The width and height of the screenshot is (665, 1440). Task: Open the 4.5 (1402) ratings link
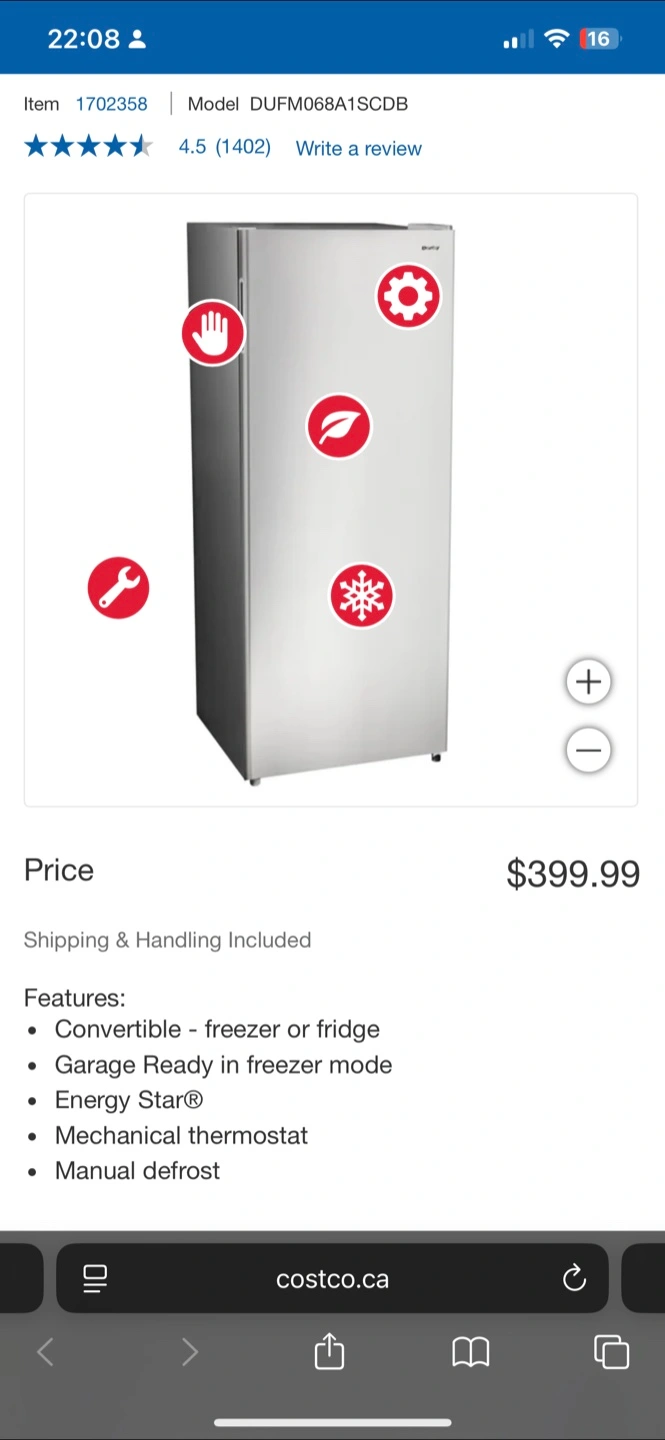(x=224, y=147)
